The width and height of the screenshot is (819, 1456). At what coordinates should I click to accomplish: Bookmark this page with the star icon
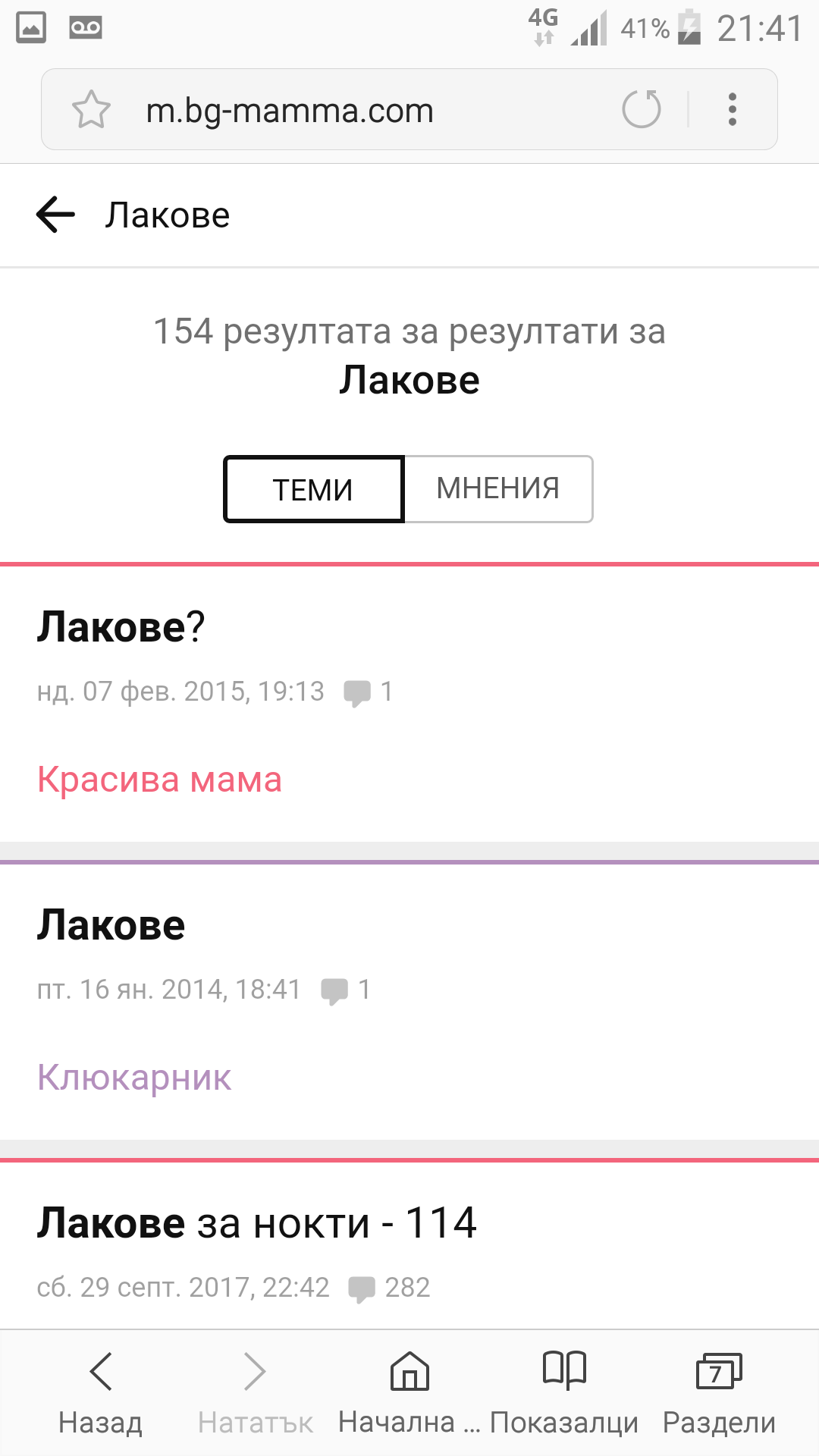pyautogui.click(x=91, y=110)
